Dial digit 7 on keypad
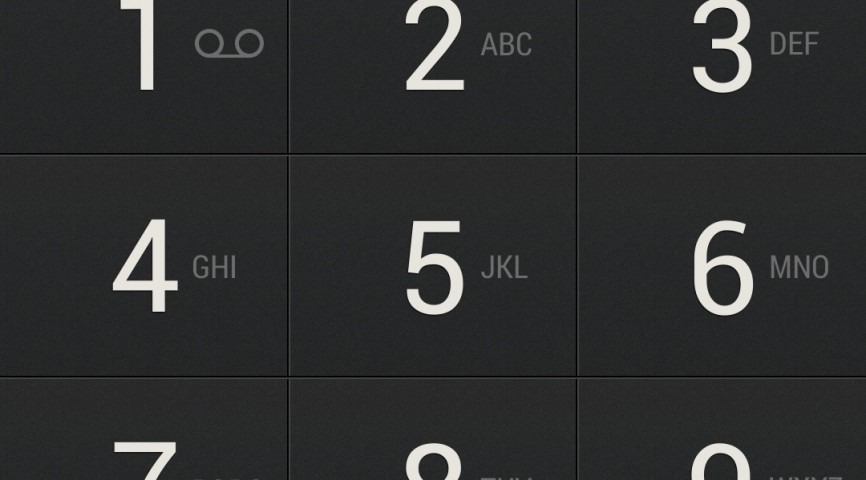This screenshot has height=480, width=866. pyautogui.click(x=144, y=440)
